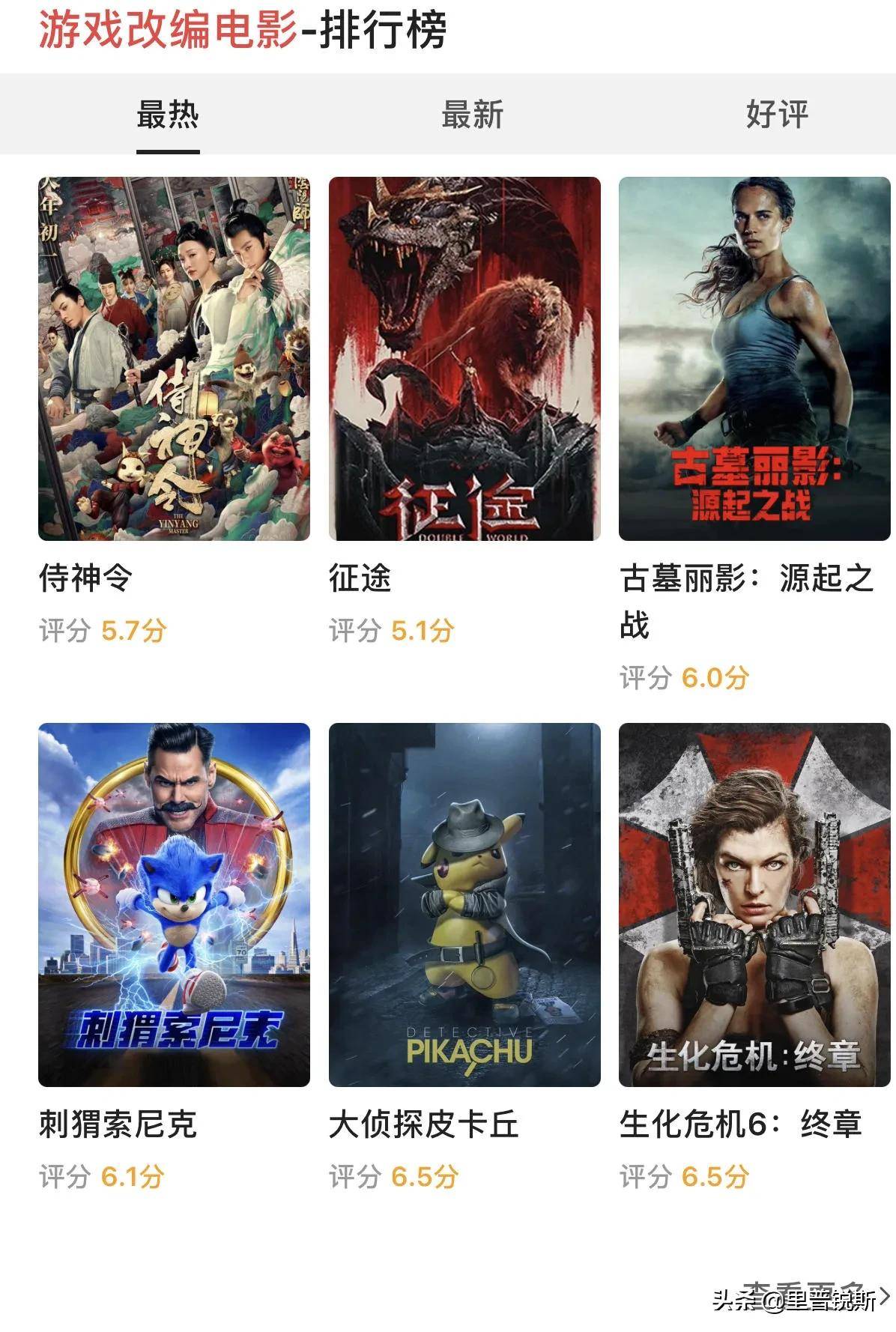Switch to the 好评 tab

pyautogui.click(x=779, y=113)
